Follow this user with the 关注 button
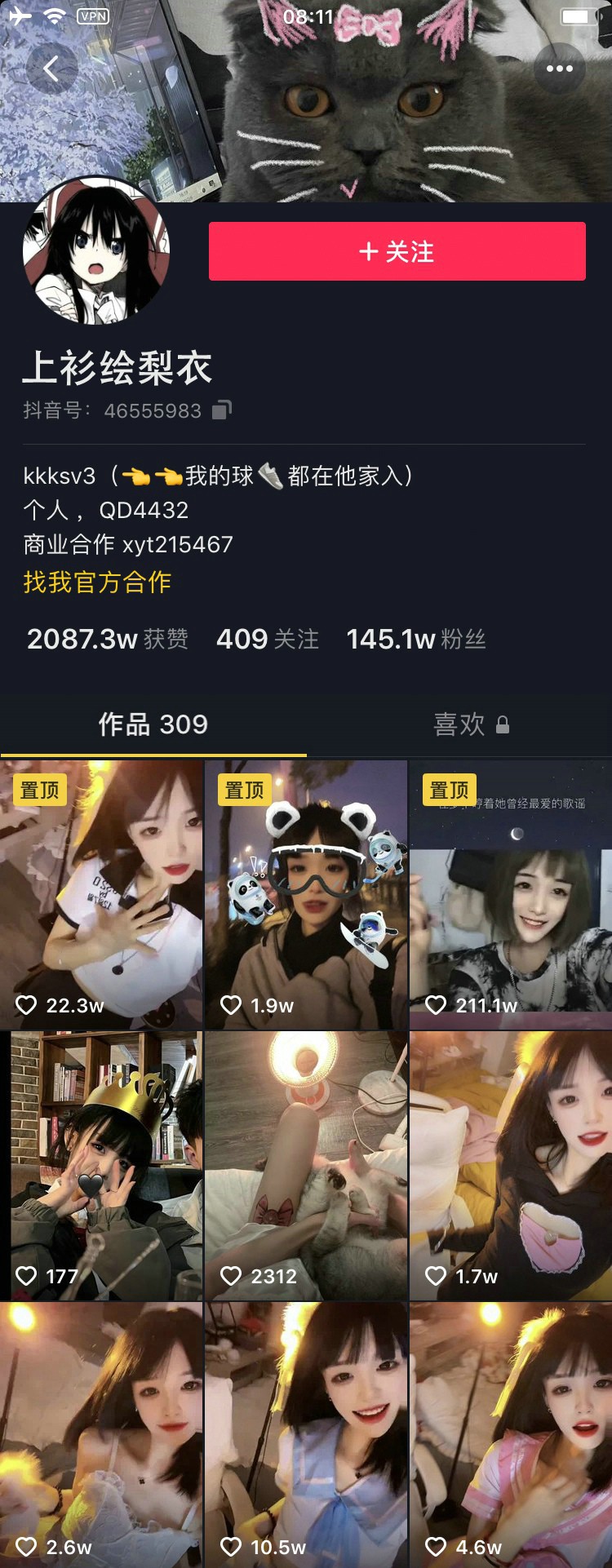 [397, 251]
